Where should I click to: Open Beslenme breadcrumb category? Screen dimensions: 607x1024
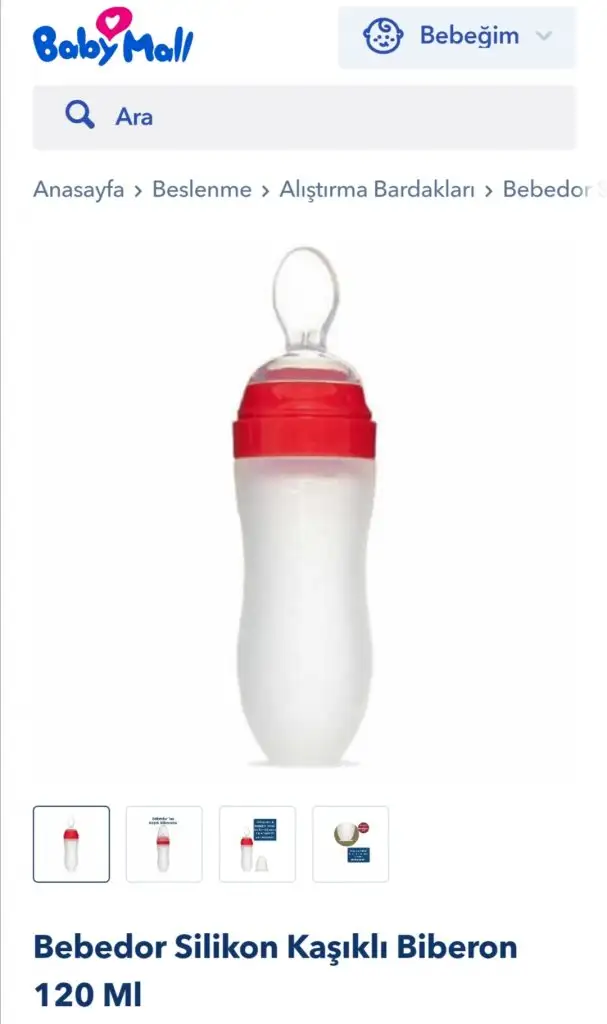(x=202, y=190)
